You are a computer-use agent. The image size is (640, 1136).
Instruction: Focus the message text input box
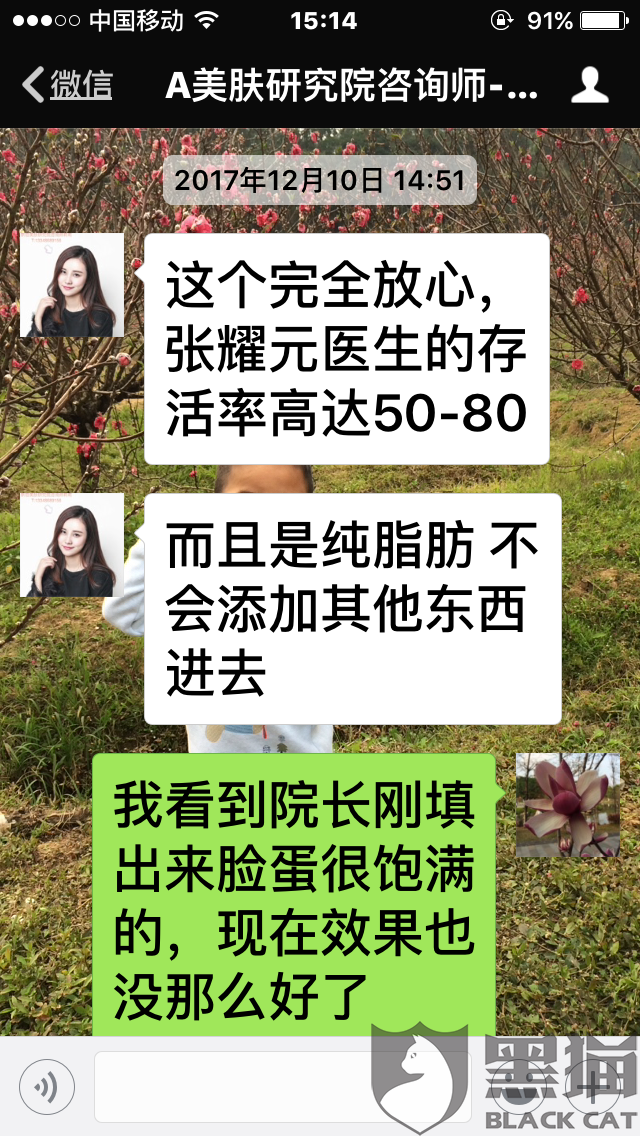pos(280,1086)
